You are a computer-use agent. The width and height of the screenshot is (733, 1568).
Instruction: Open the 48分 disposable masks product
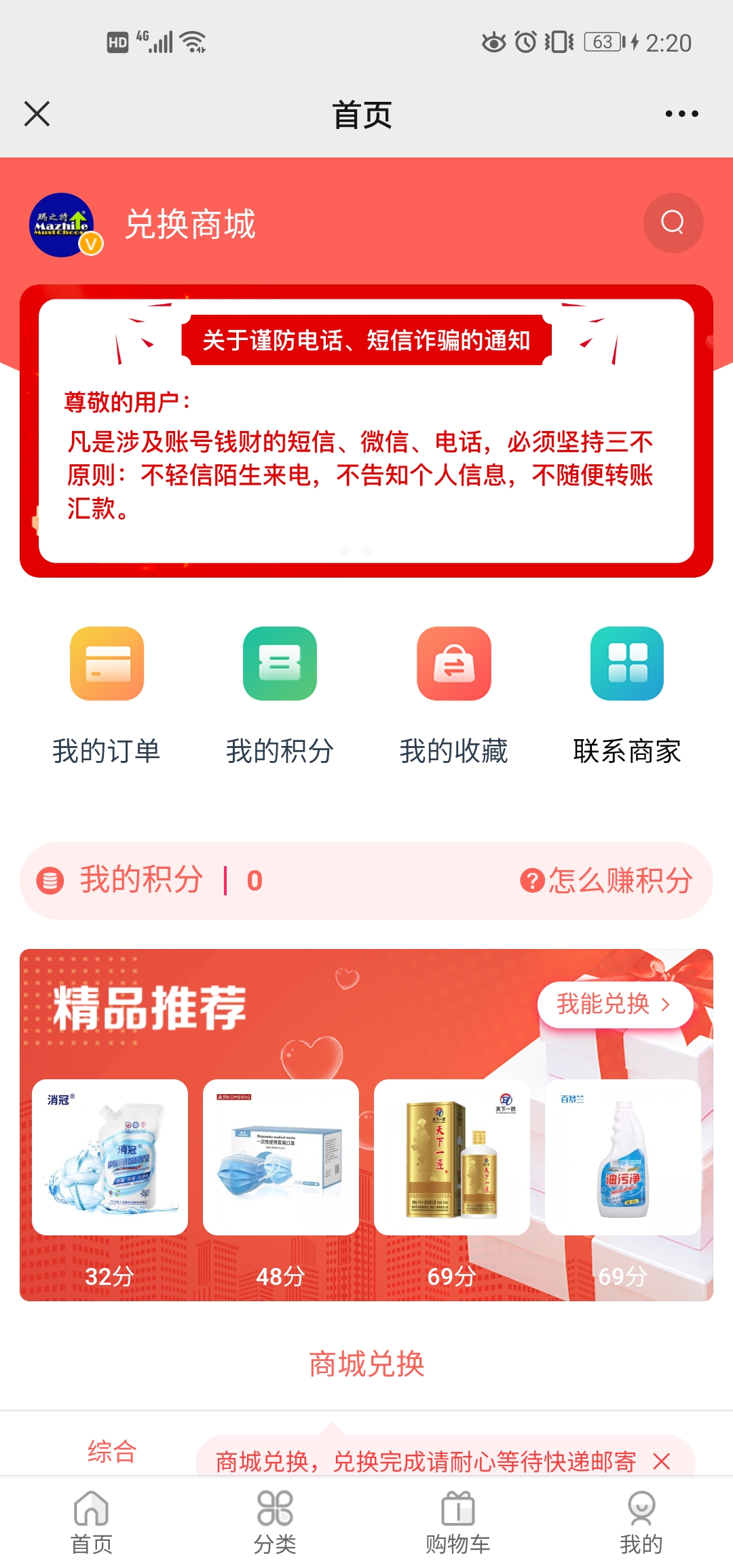coord(281,1157)
